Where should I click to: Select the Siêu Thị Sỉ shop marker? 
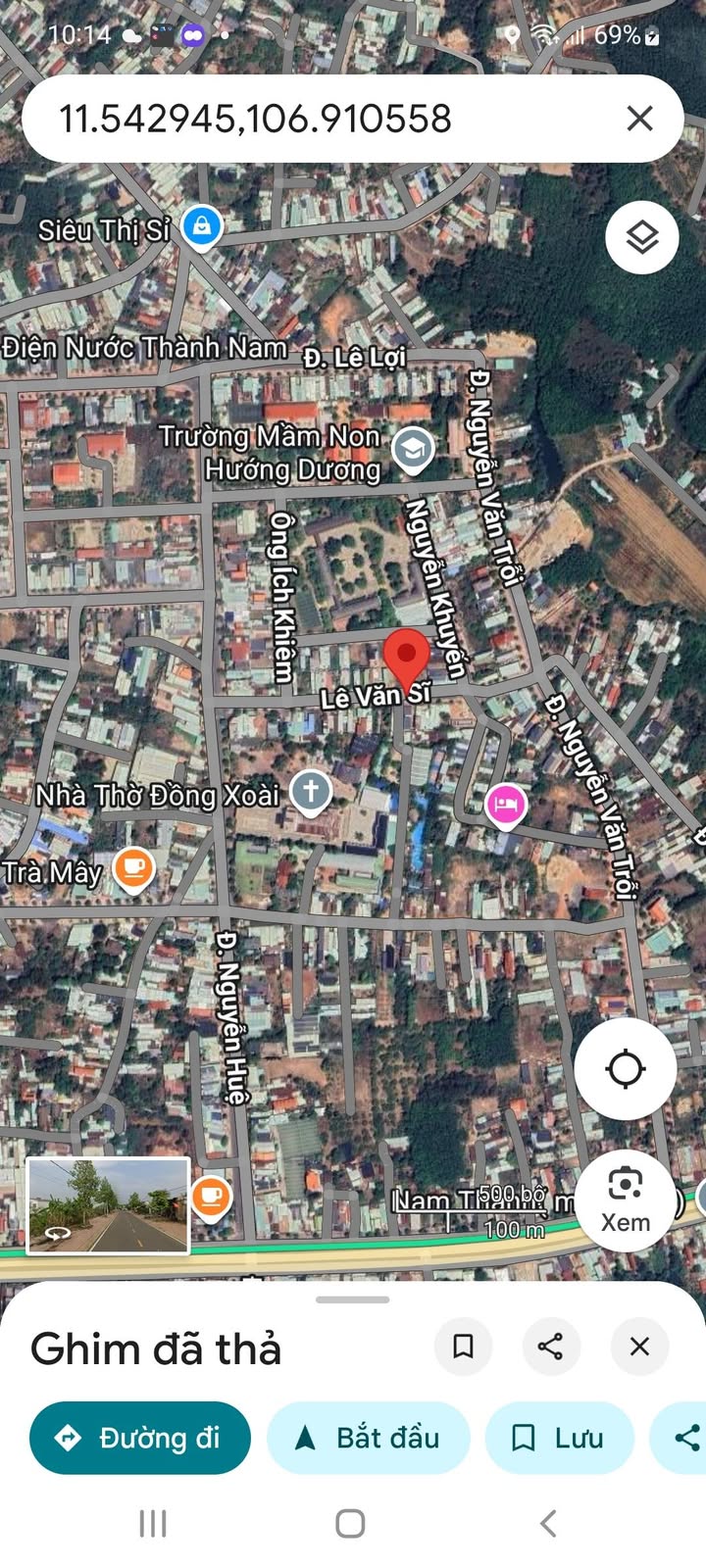[202, 227]
